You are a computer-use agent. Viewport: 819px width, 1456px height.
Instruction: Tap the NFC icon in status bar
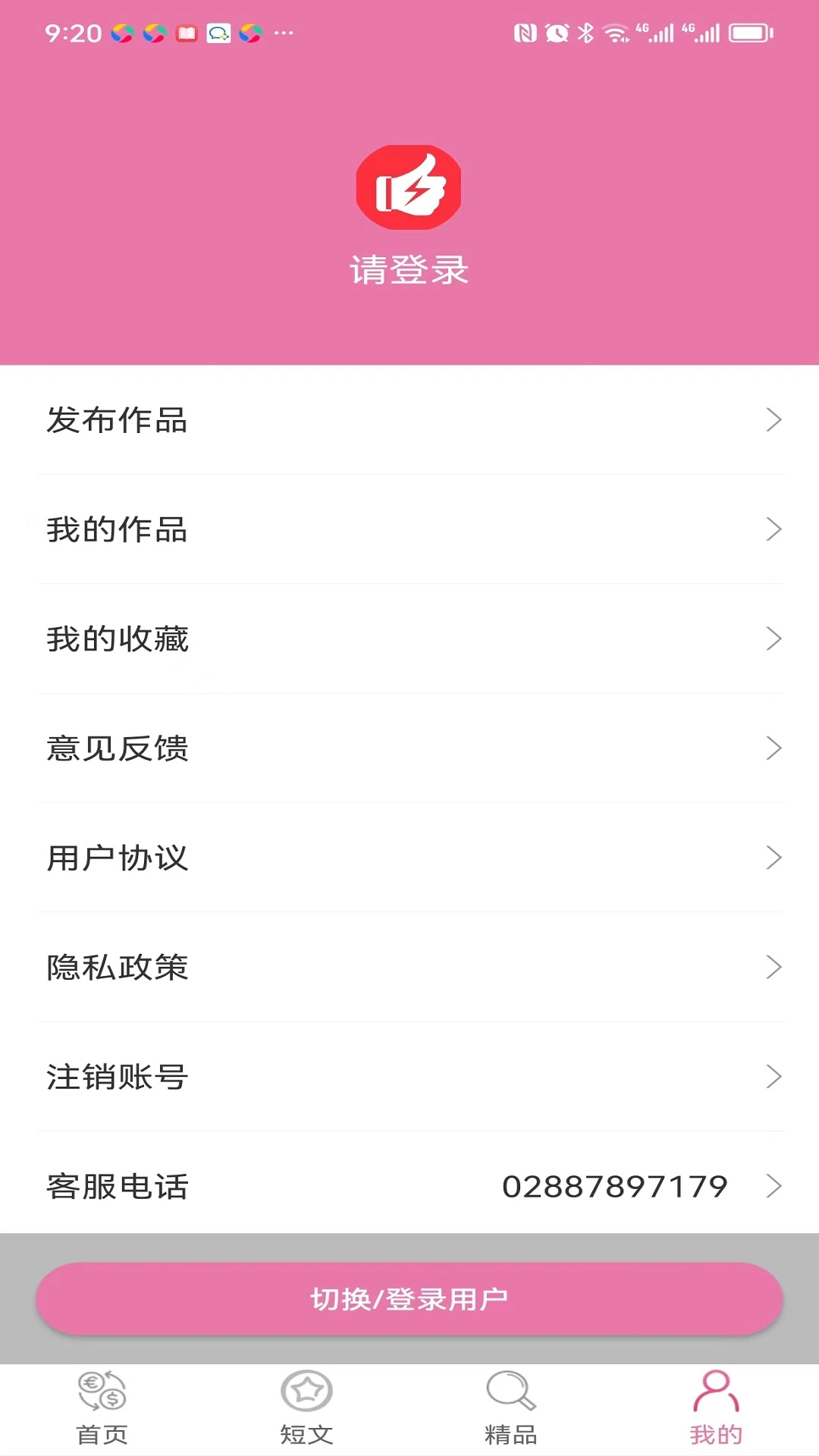click(525, 32)
